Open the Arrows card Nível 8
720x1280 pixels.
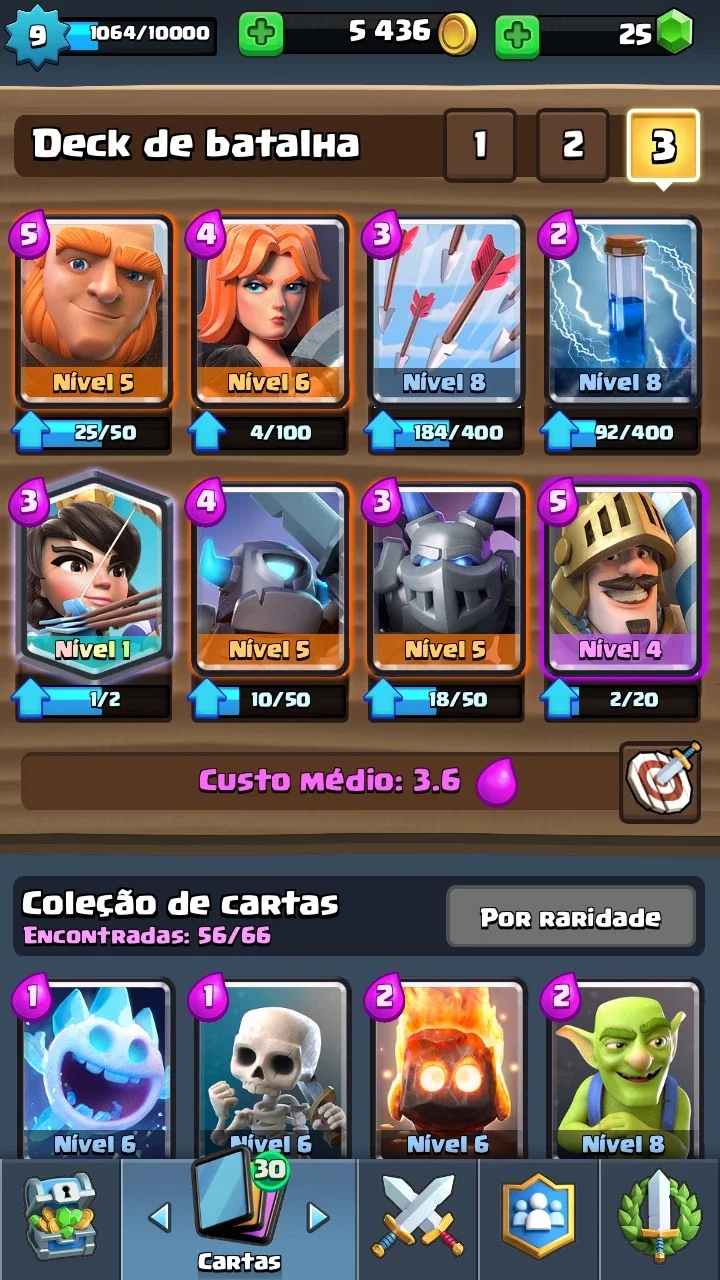446,311
